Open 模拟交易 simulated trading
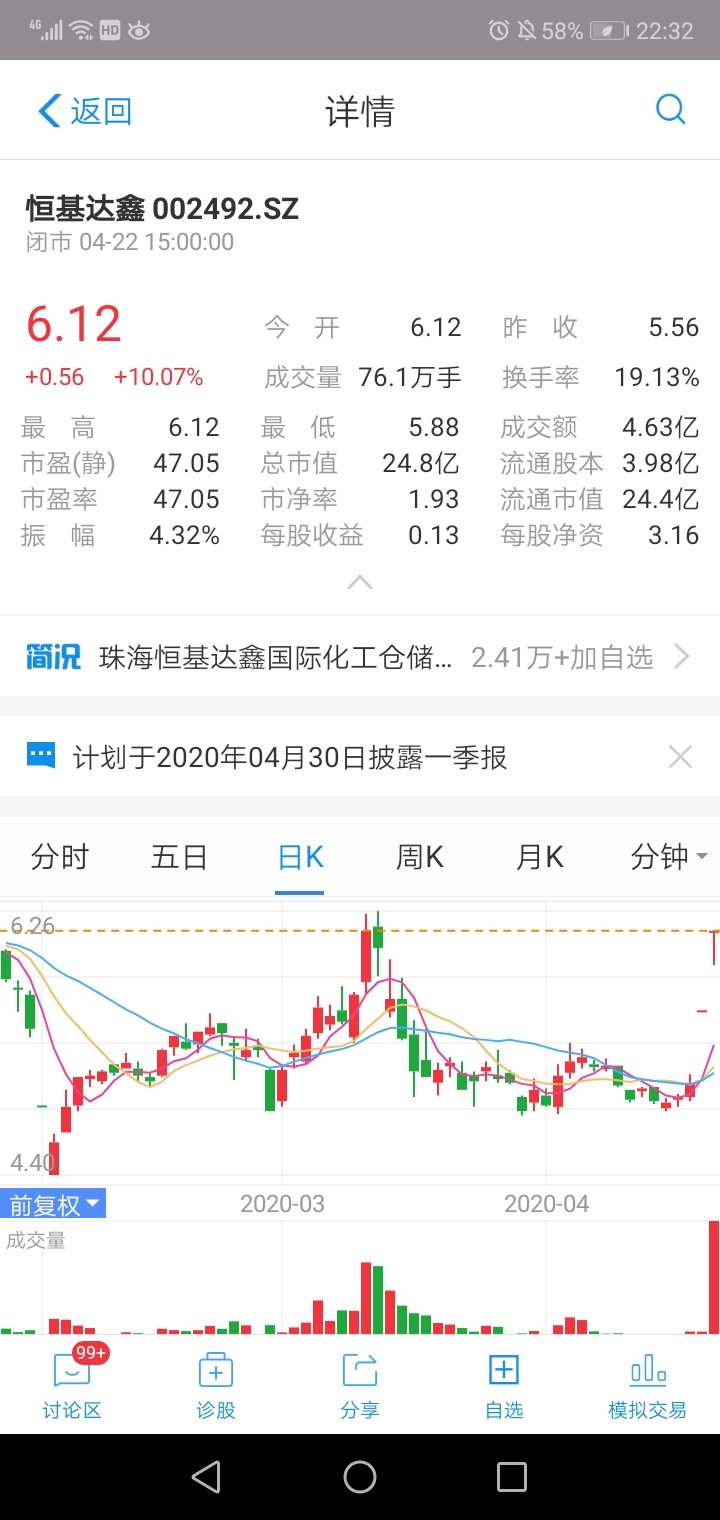This screenshot has height=1520, width=720. [648, 1385]
